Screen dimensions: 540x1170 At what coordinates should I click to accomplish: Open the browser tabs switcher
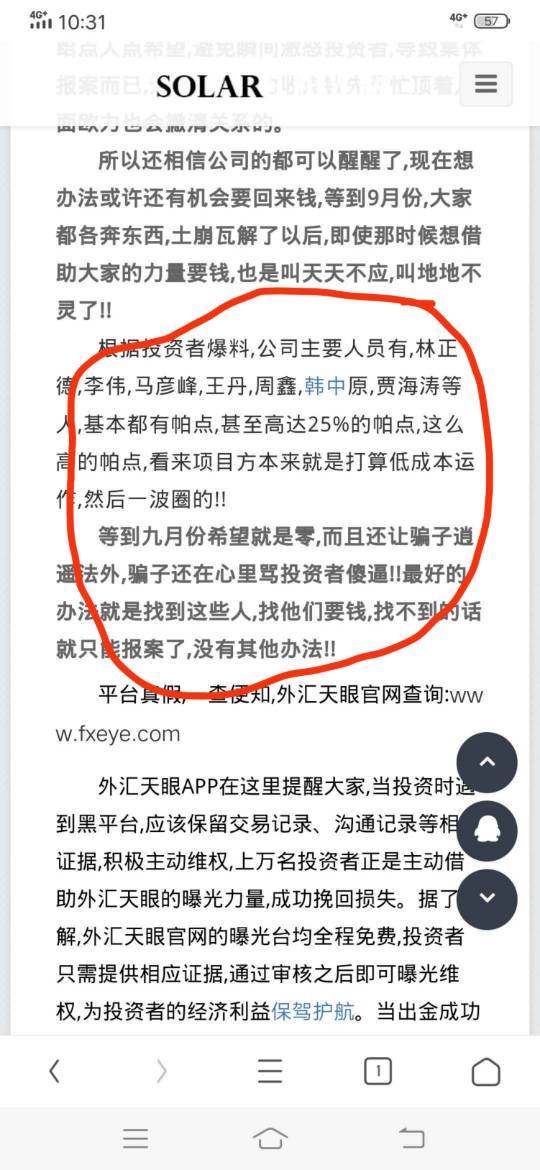point(378,1072)
